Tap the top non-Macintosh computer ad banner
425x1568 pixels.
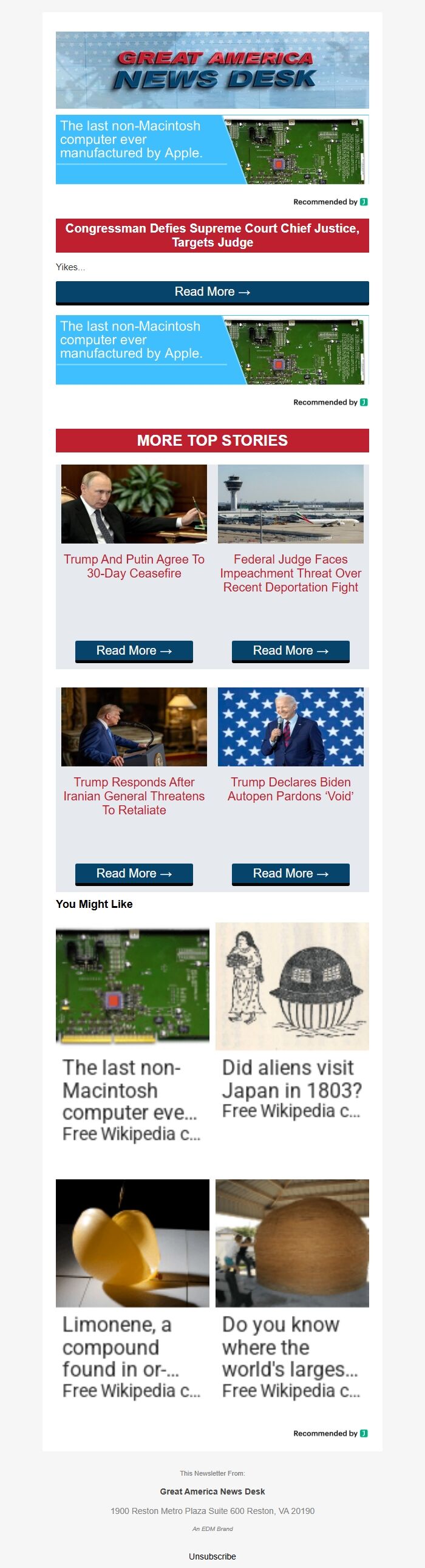(x=212, y=149)
